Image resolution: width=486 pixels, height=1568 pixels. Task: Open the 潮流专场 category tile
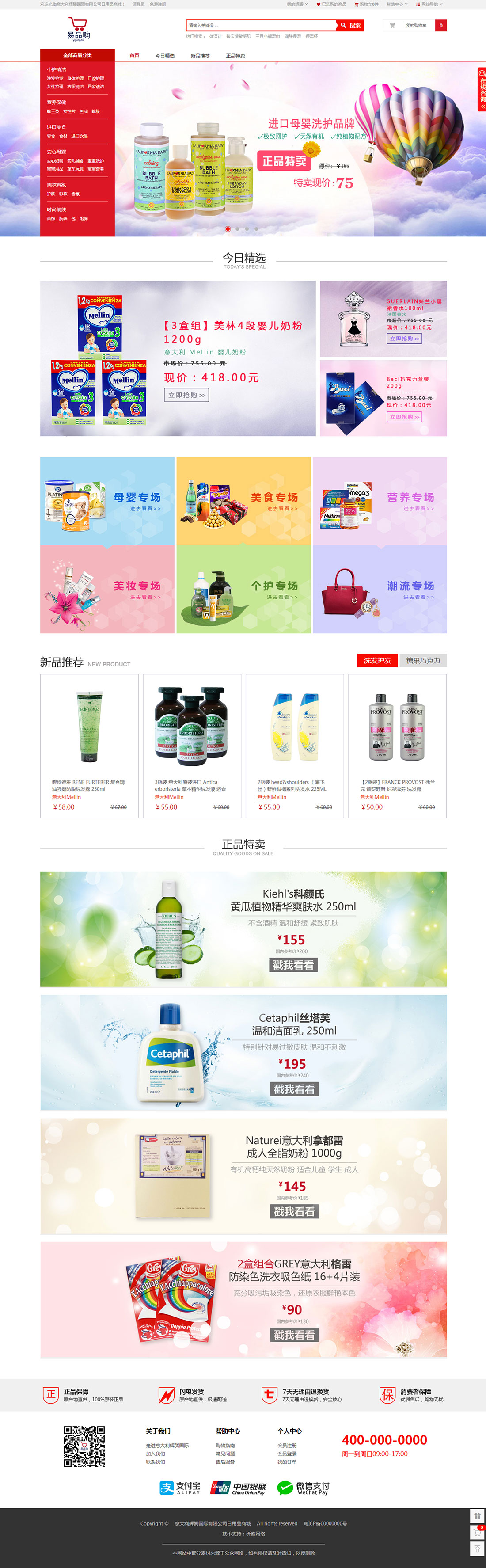click(x=380, y=589)
